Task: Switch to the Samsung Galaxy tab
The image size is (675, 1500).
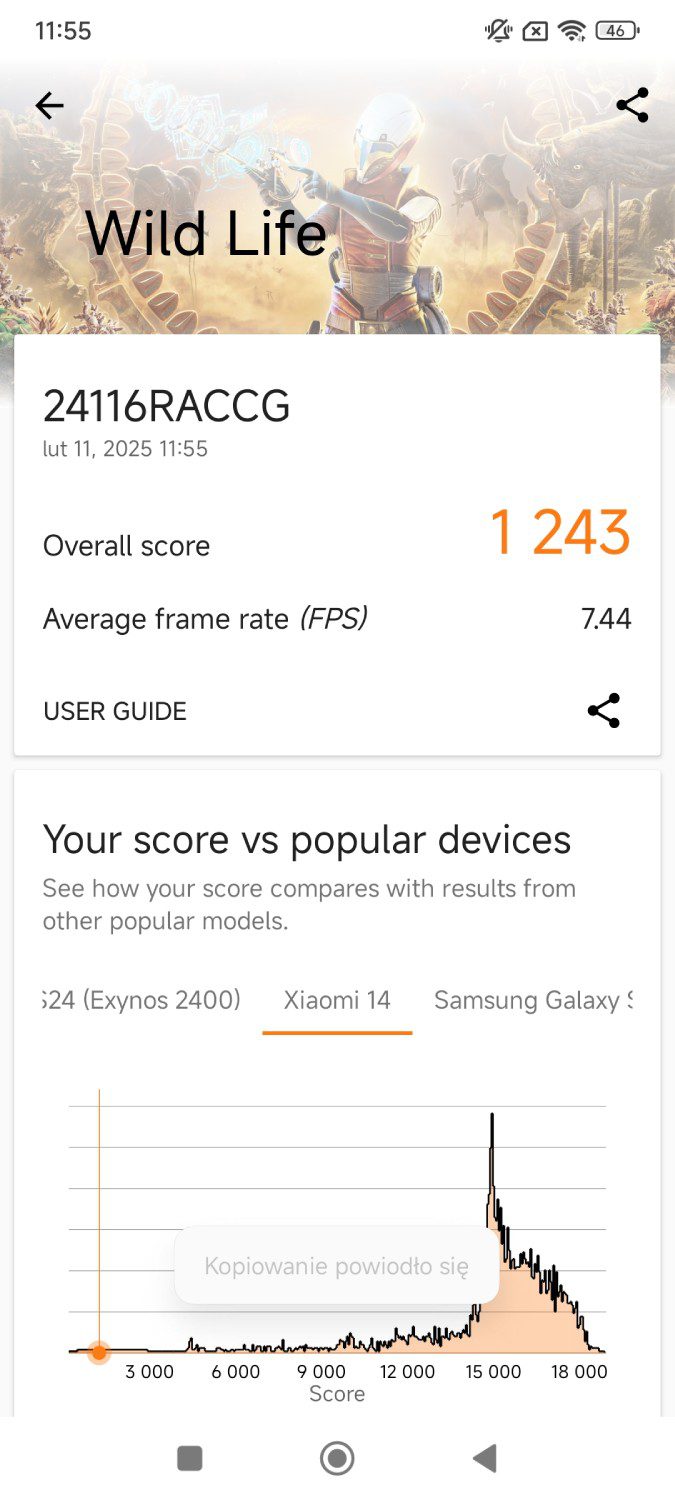Action: (533, 1000)
